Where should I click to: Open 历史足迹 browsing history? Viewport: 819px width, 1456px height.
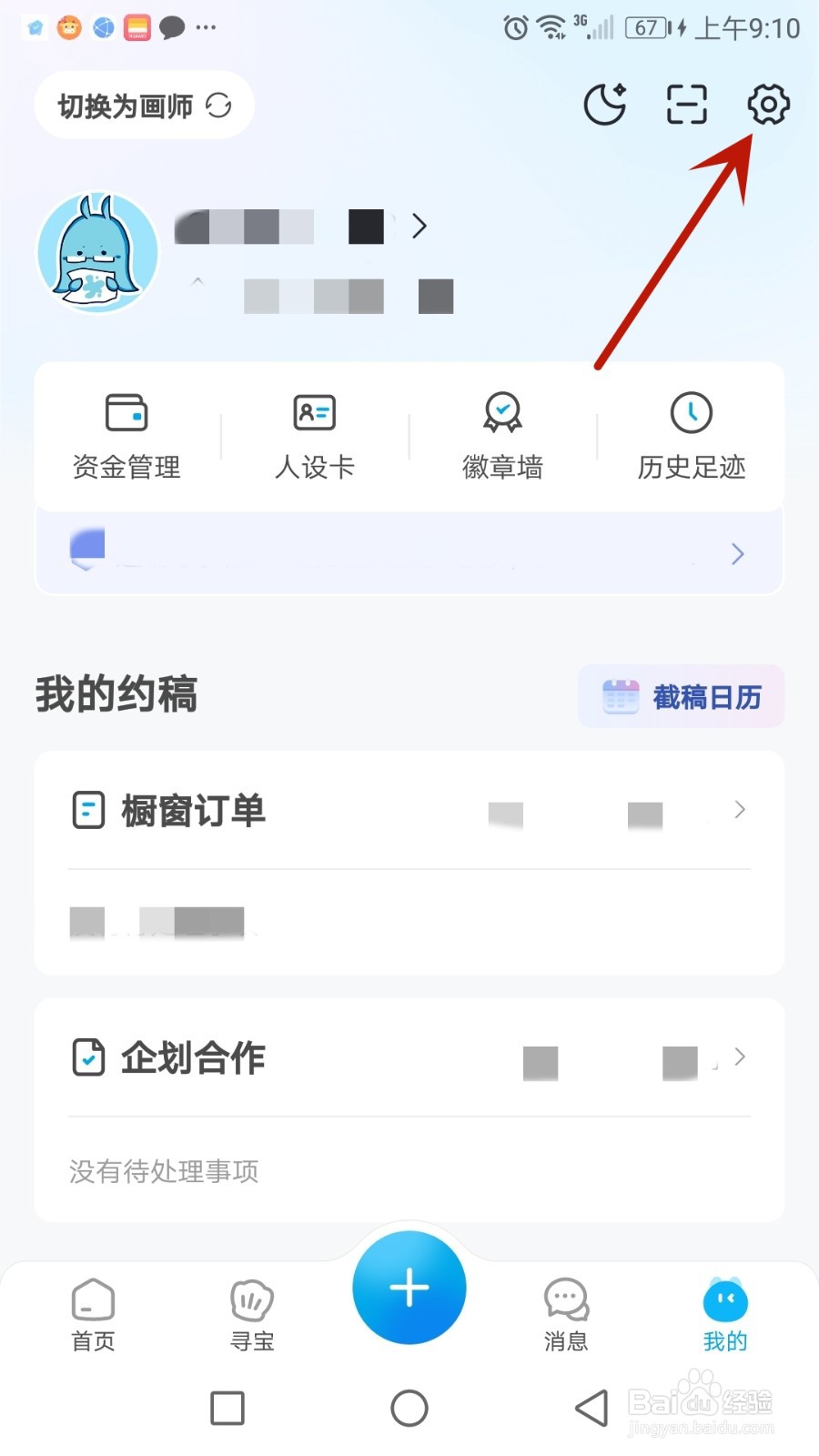[x=692, y=435]
